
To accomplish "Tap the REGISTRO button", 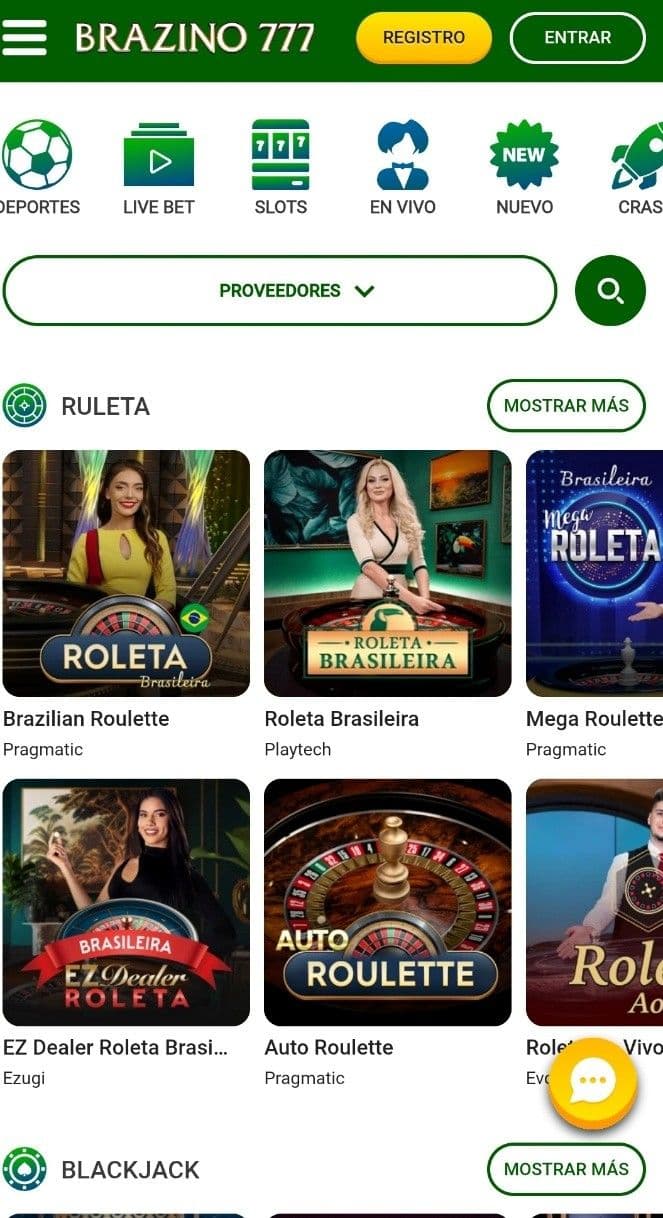I will pos(424,38).
